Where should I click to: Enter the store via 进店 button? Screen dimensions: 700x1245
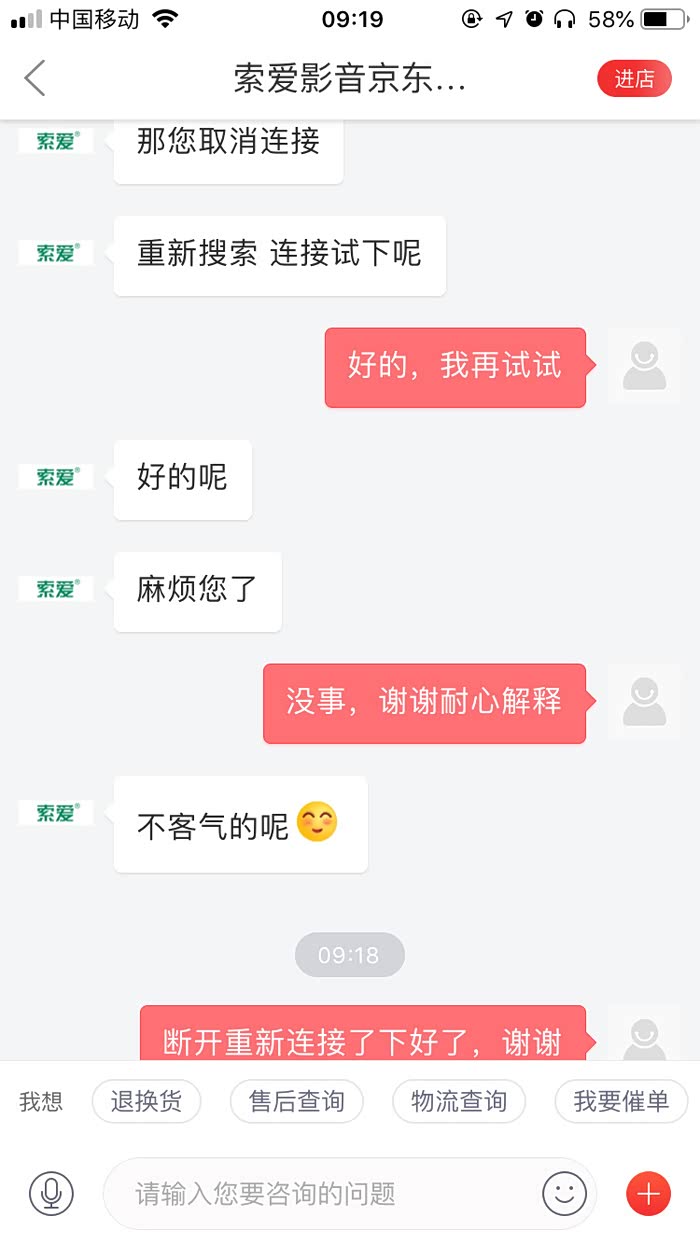point(634,79)
